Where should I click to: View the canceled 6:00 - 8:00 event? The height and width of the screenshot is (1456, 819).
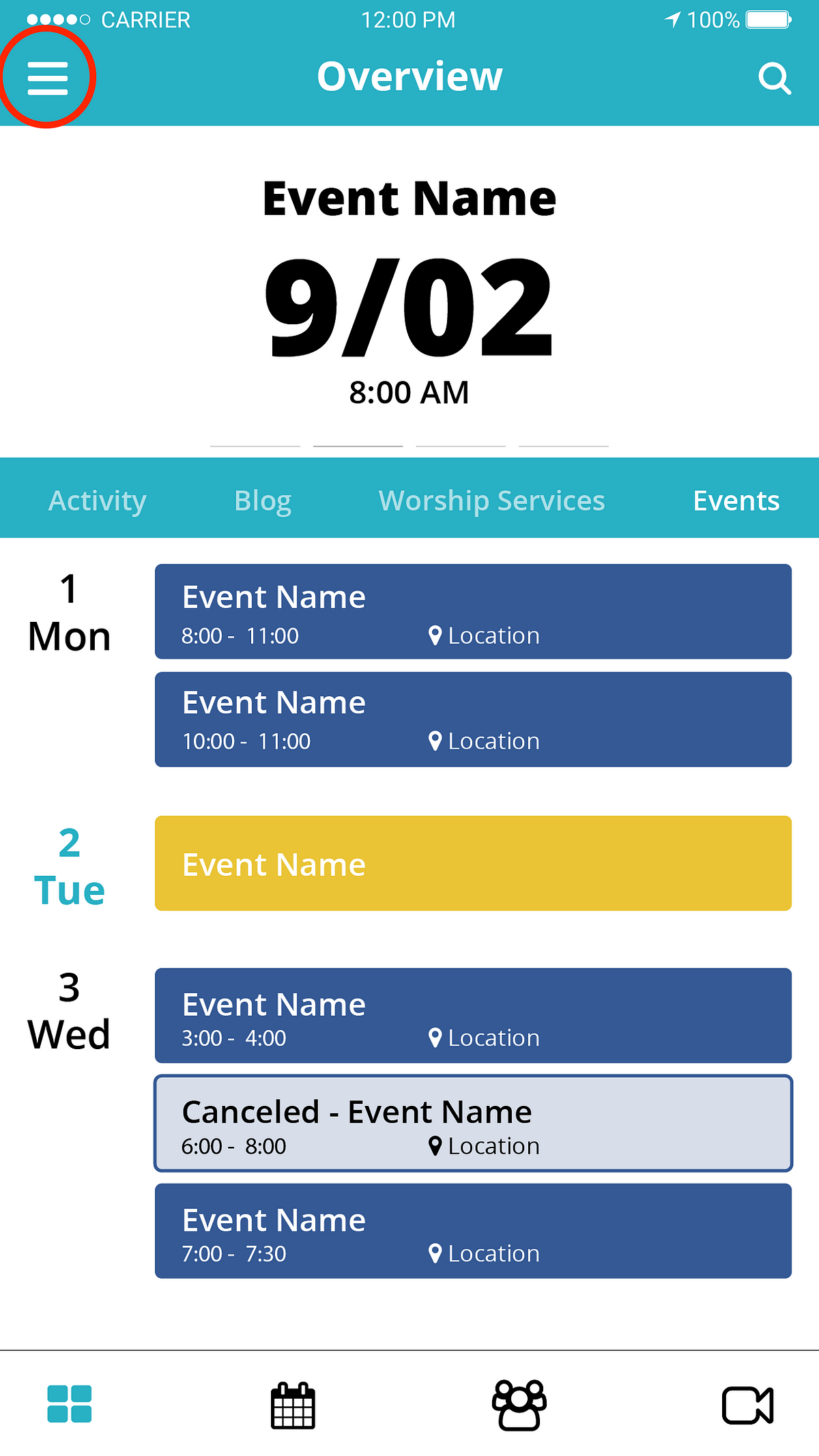tap(473, 1123)
